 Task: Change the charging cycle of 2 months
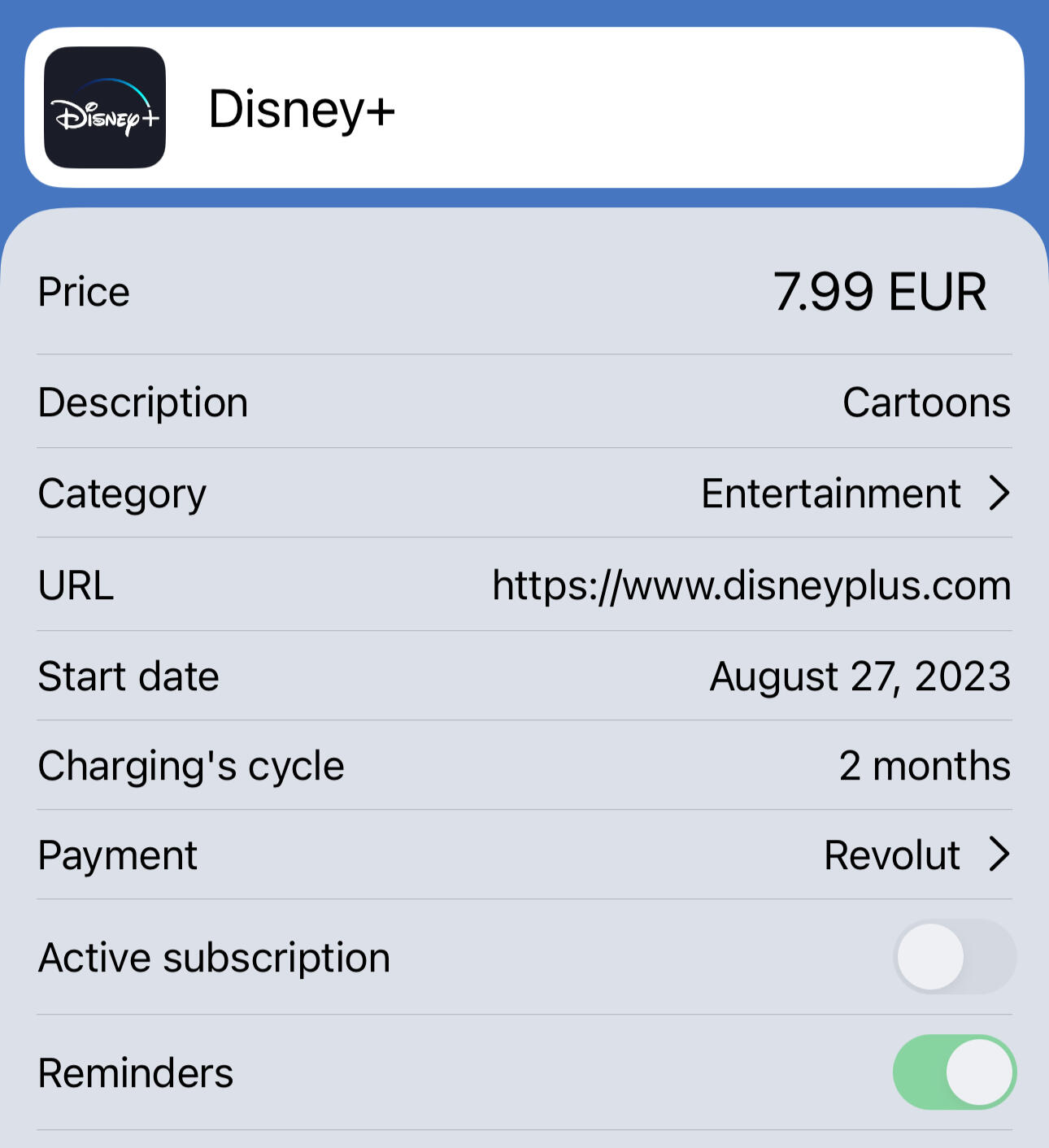pyautogui.click(x=925, y=766)
